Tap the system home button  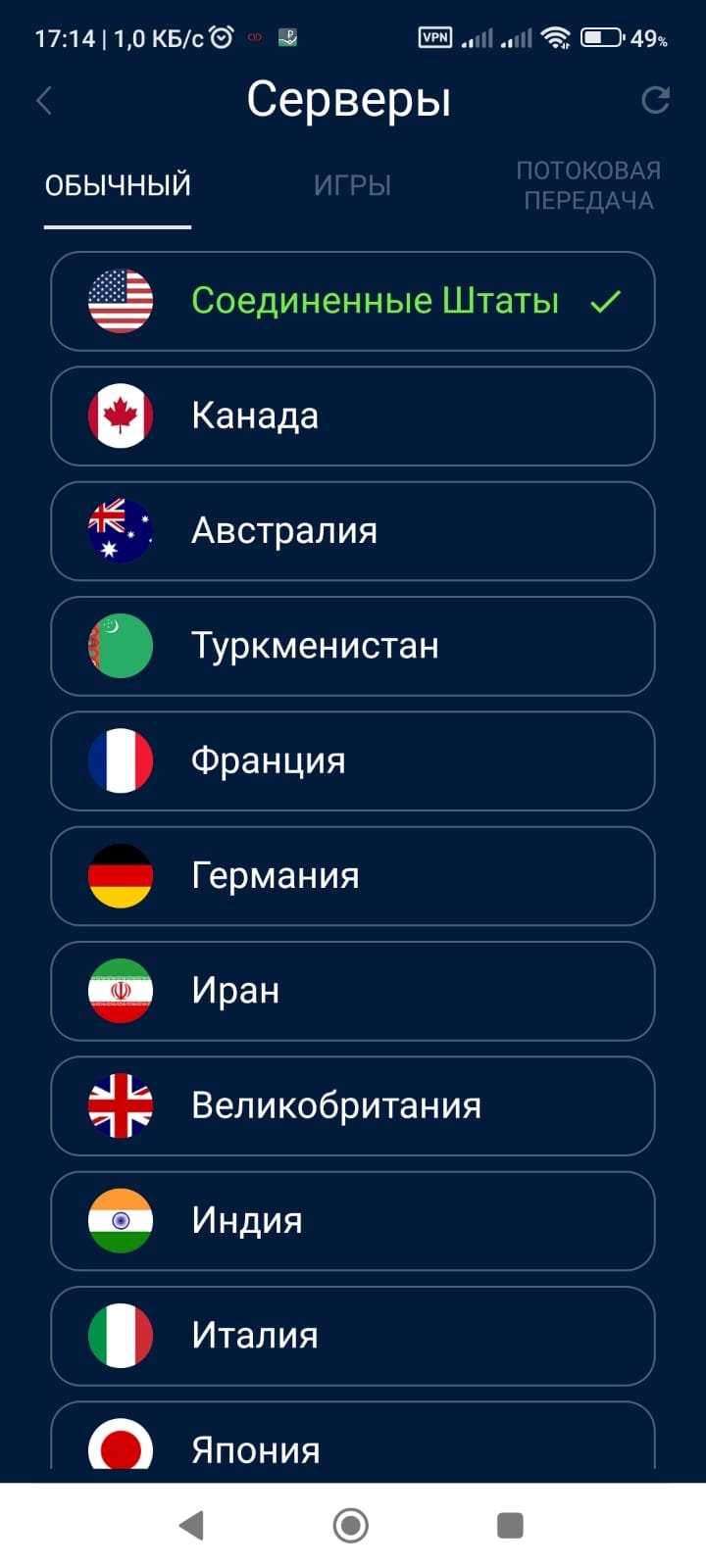point(351,1525)
